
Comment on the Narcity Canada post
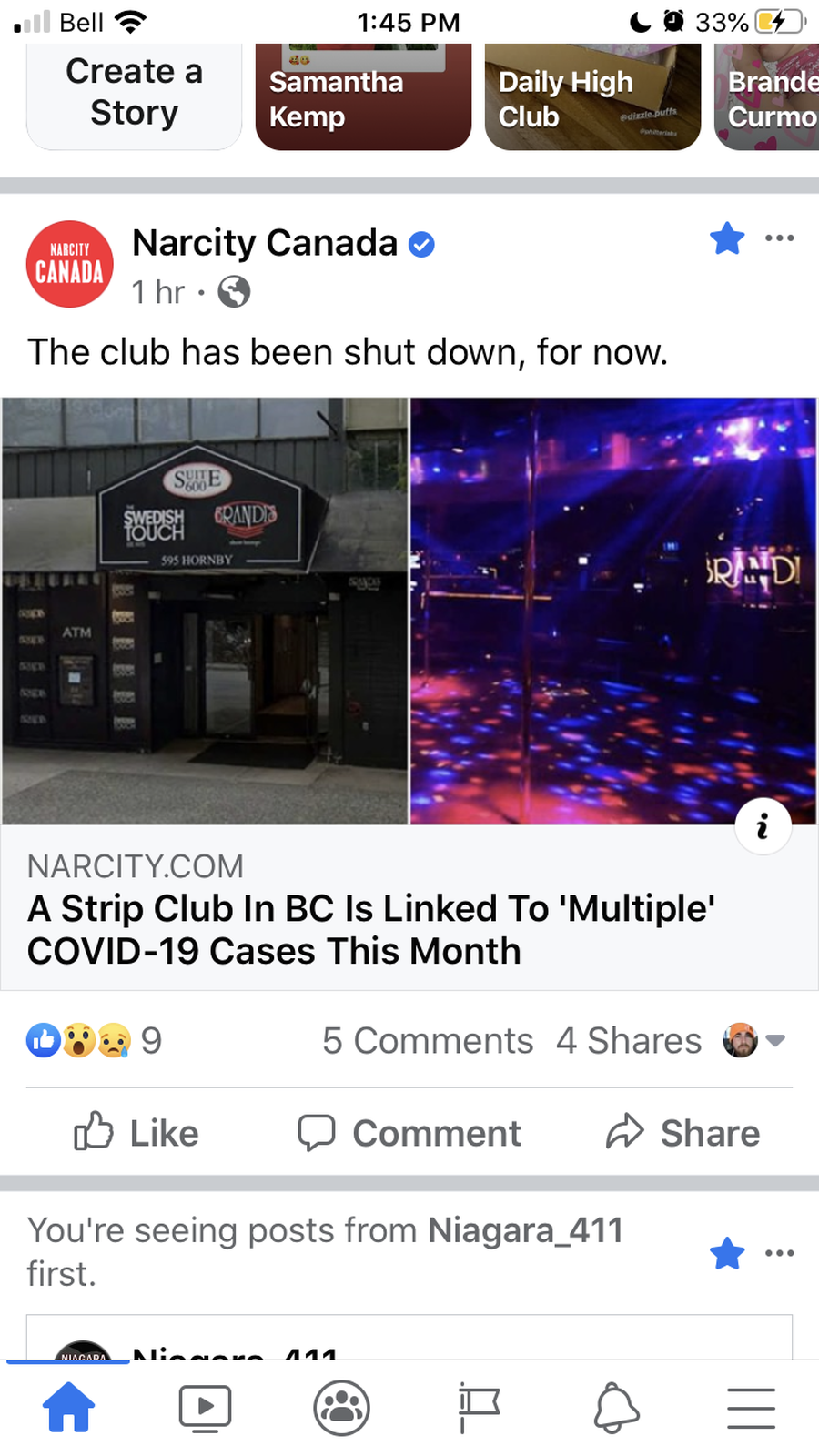coord(409,1133)
